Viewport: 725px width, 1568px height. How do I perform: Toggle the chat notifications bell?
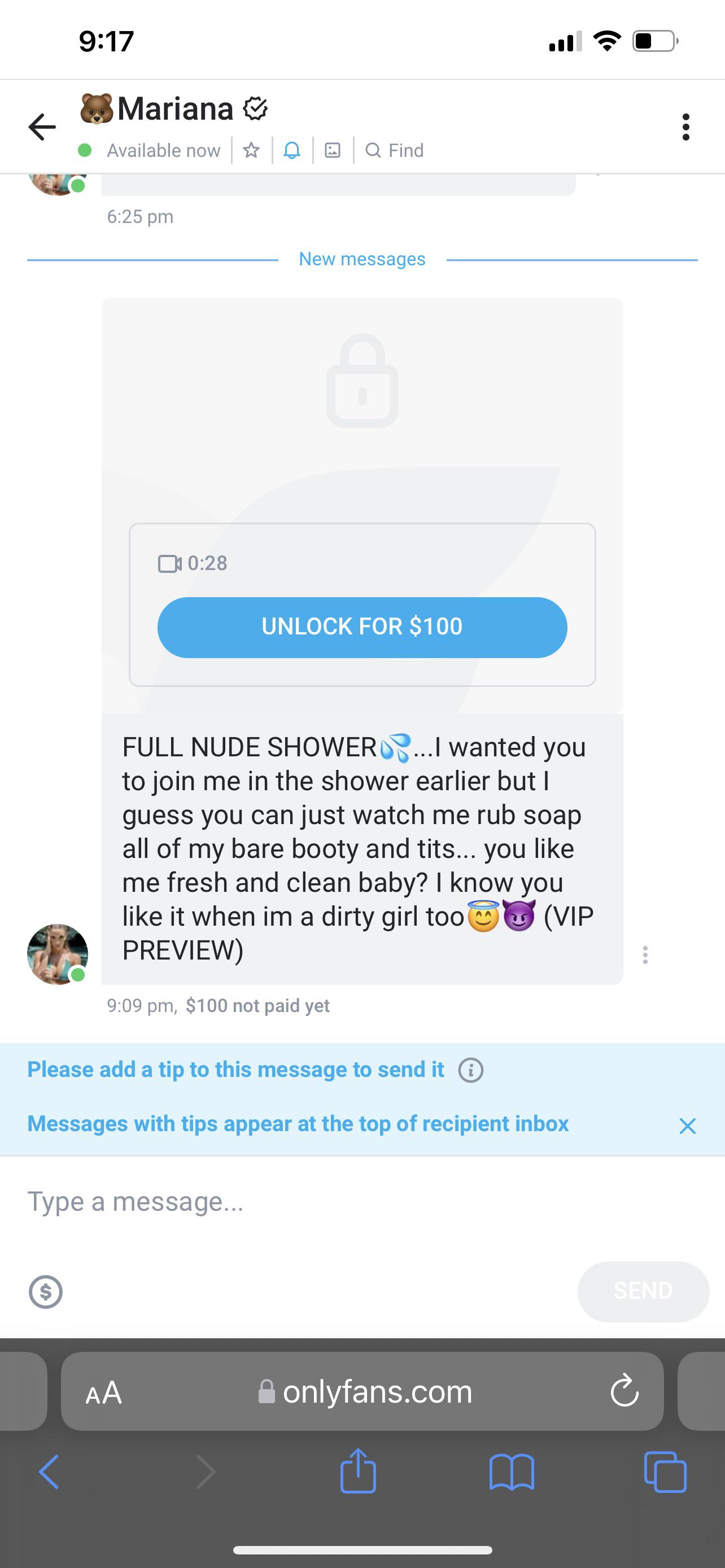coord(292,150)
